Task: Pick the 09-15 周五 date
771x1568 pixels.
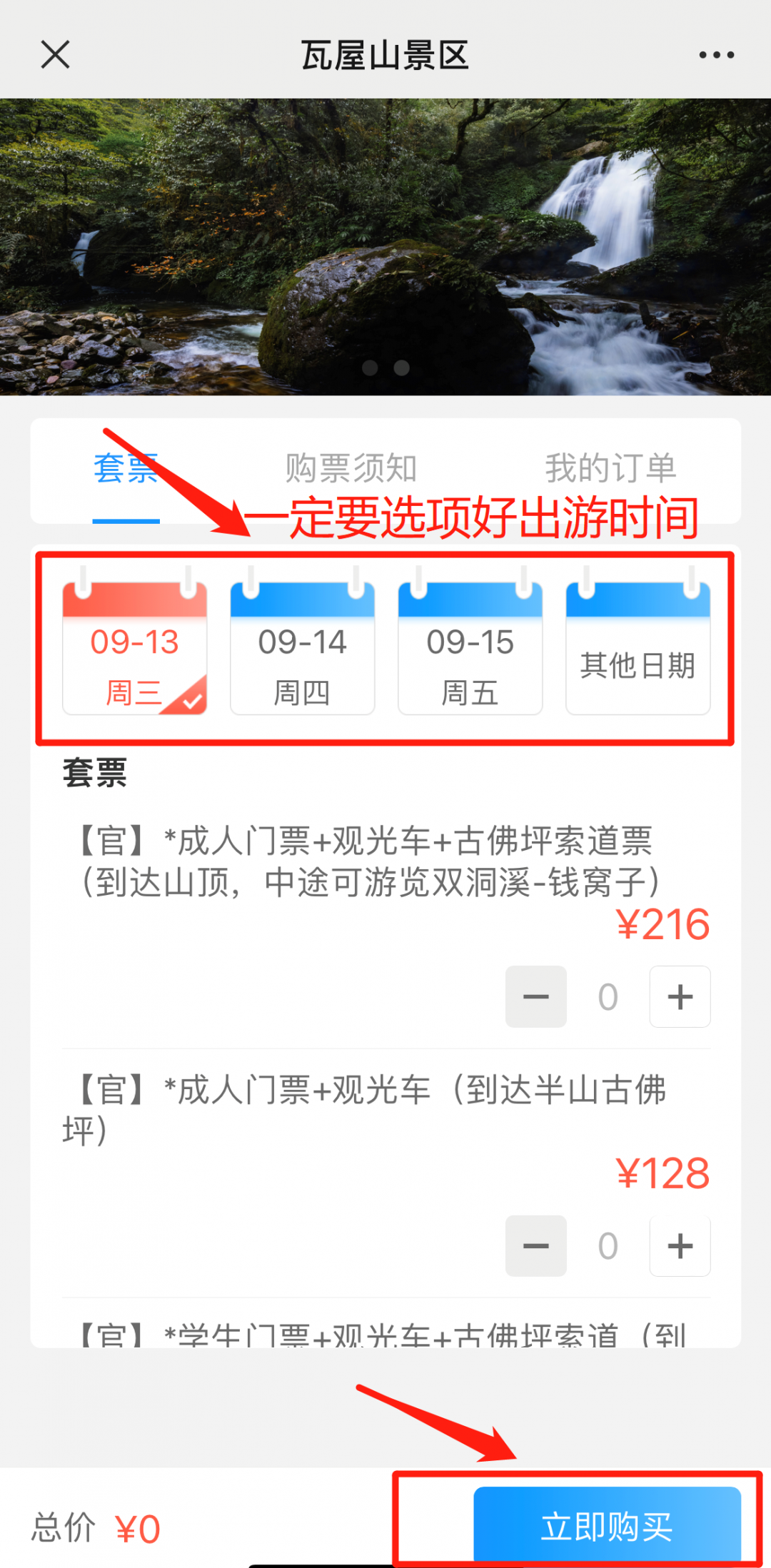Action: point(470,648)
